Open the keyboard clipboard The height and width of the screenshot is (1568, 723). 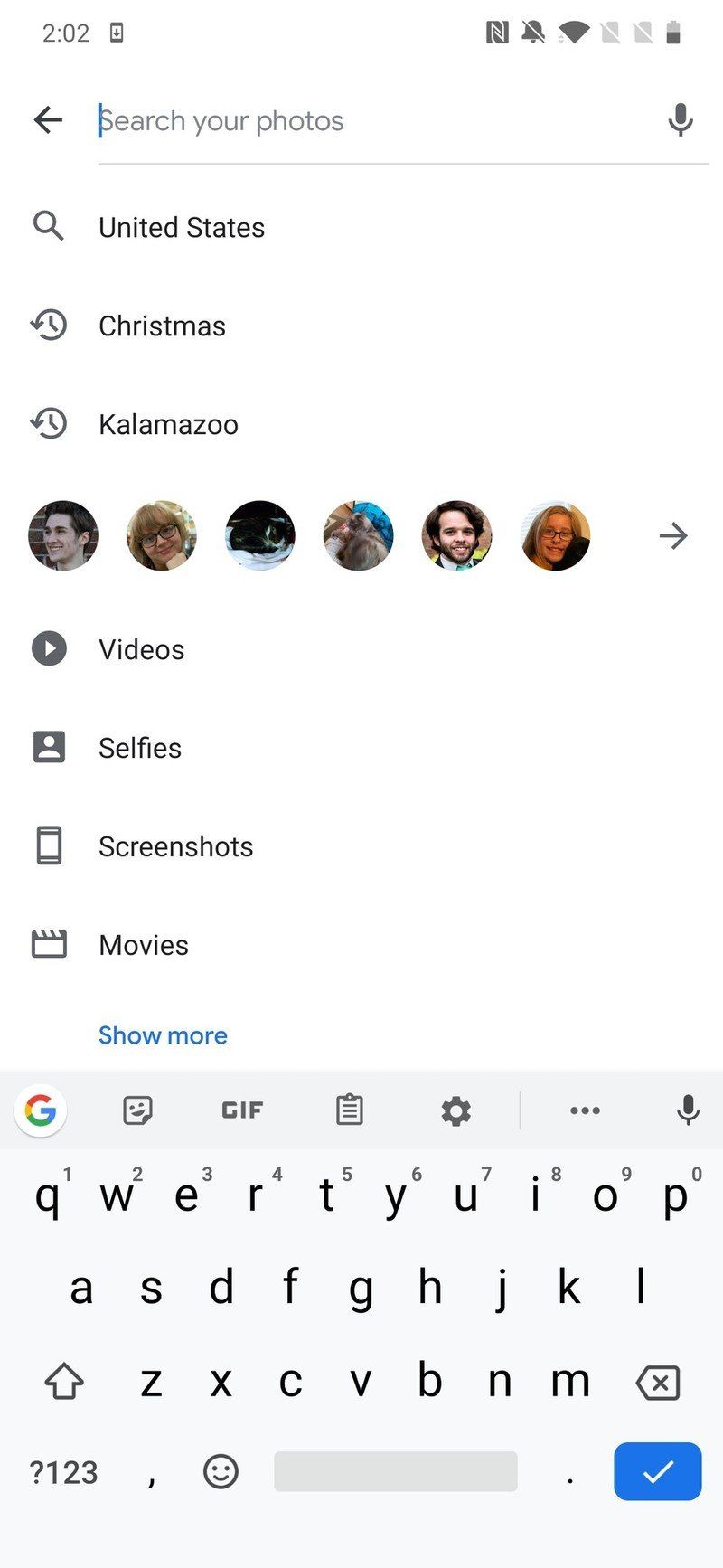click(x=349, y=1110)
